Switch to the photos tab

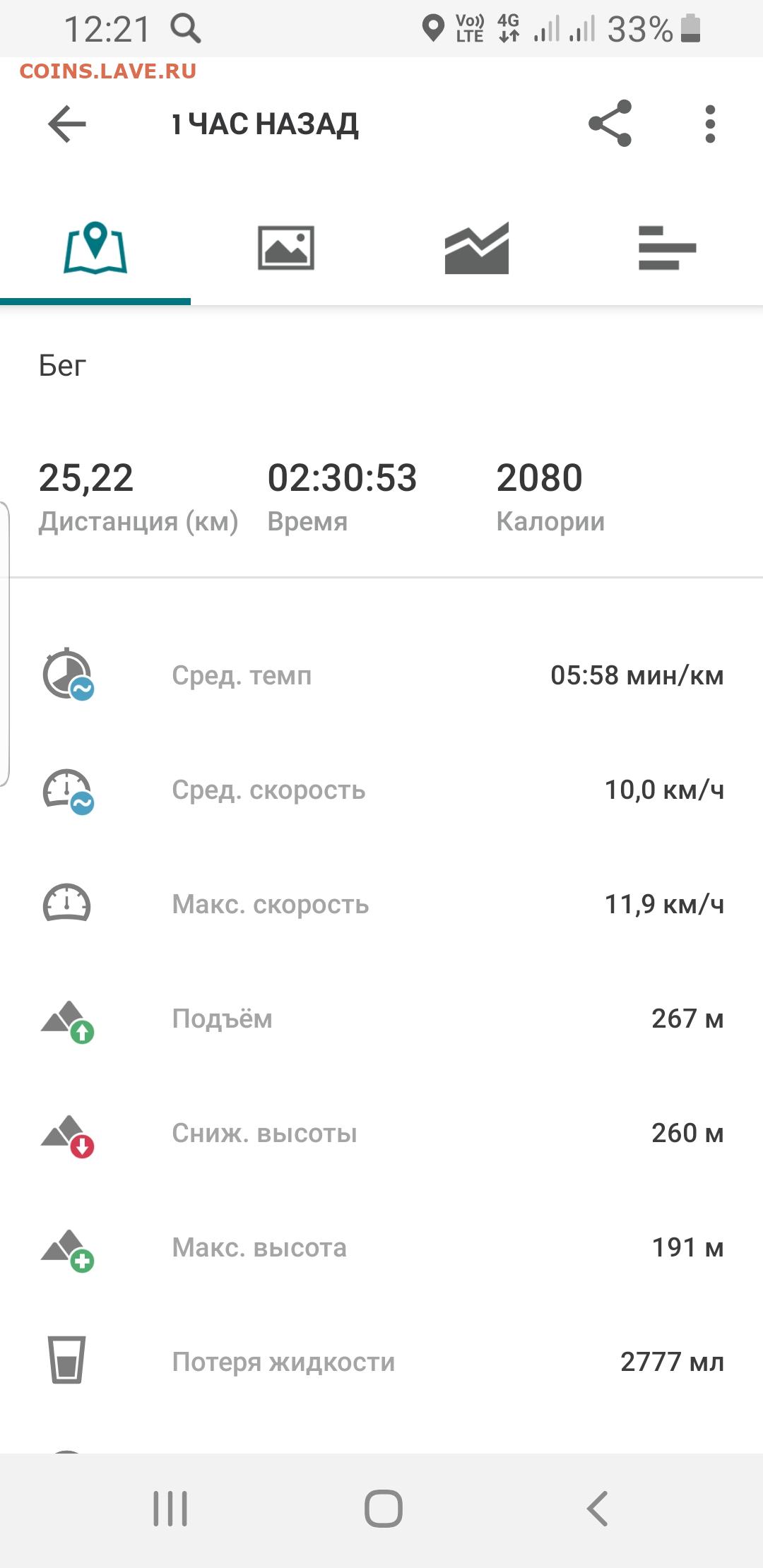pos(286,248)
